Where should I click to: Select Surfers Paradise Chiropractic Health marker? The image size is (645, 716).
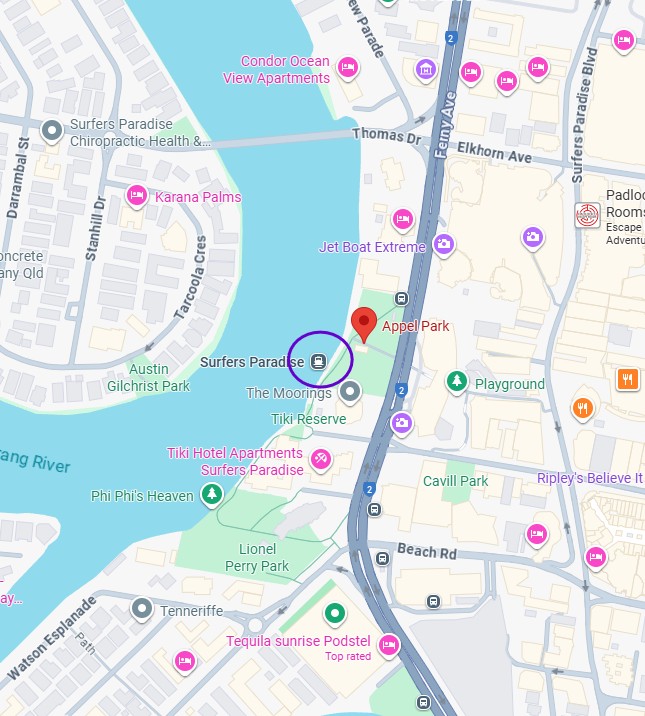[x=51, y=130]
